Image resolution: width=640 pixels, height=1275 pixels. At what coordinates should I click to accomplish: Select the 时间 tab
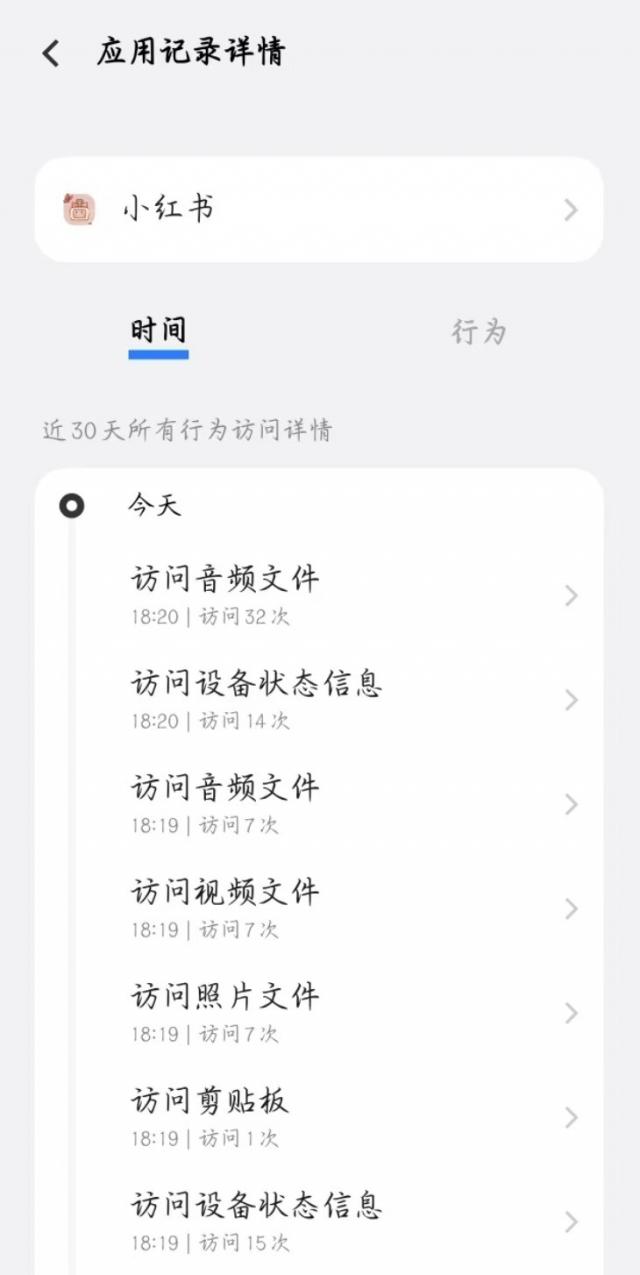158,332
